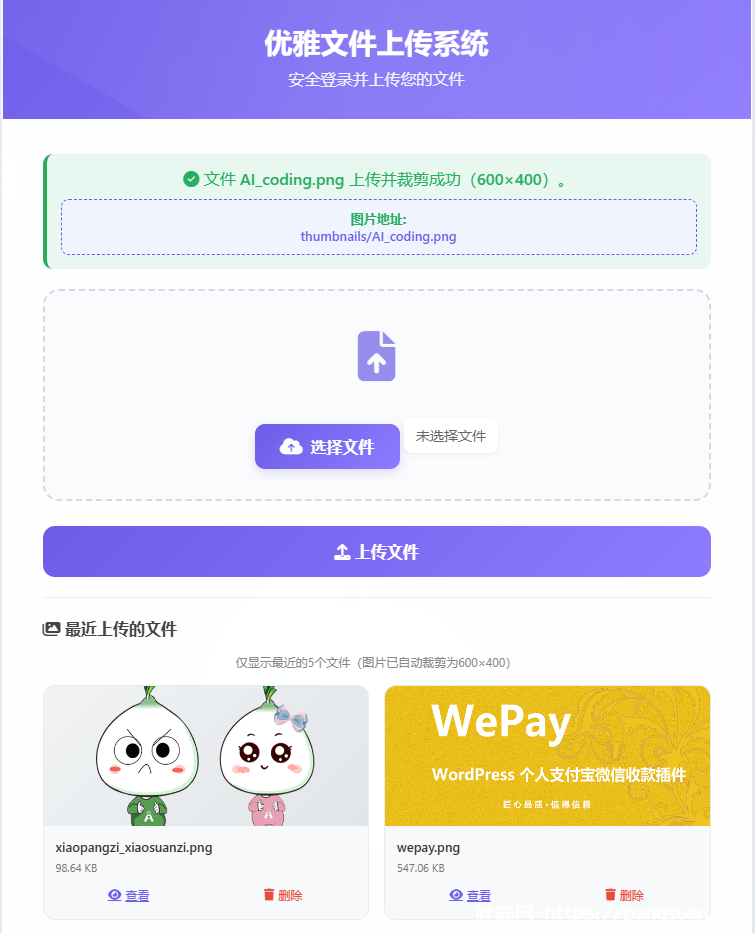This screenshot has height=933, width=755.
Task: Tap the thumbnails/AI_coding.png address box
Action: (x=378, y=227)
